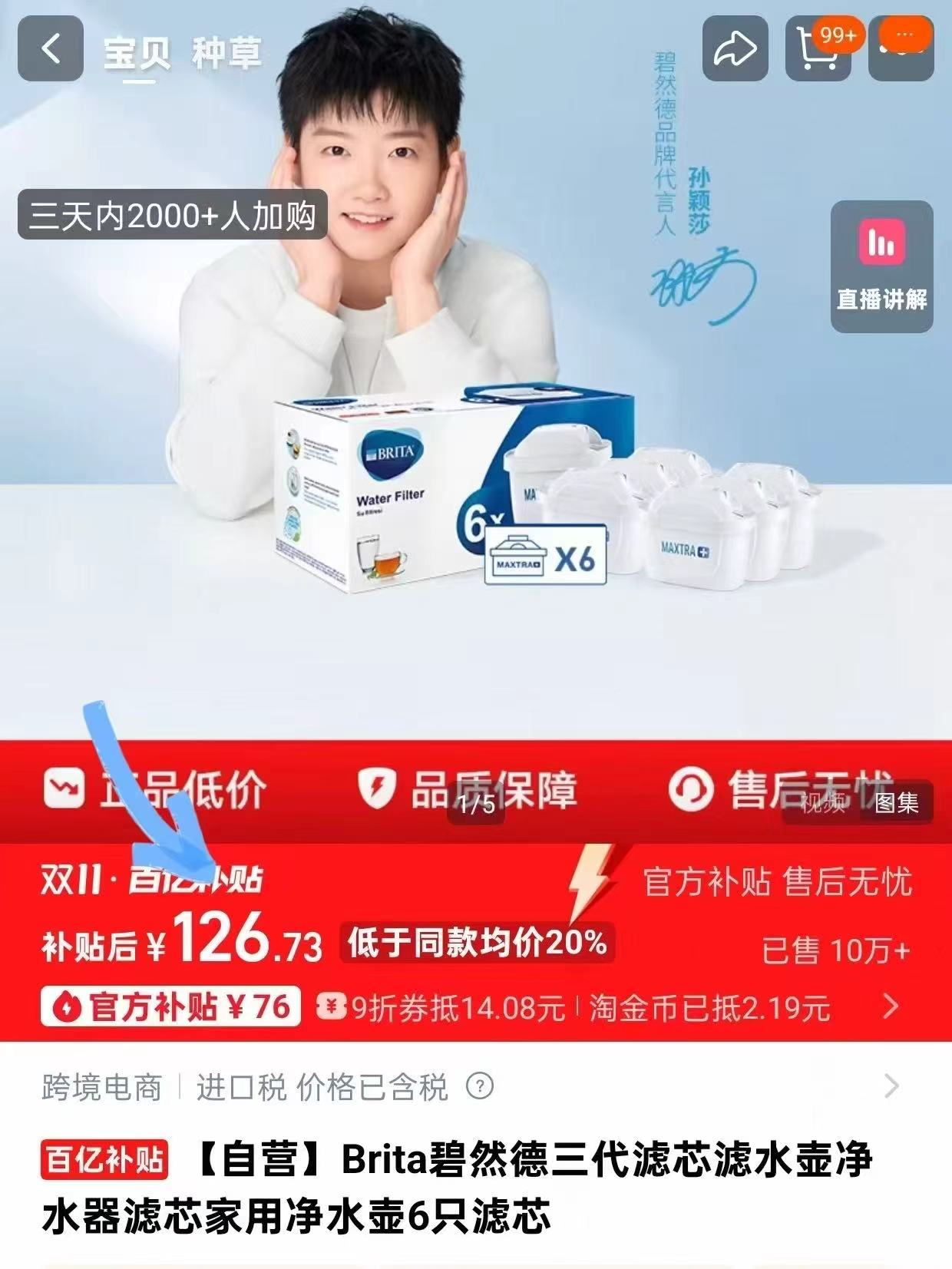Click the 三天内2000+人加购 banner
Image resolution: width=952 pixels, height=1269 pixels.
[173, 217]
